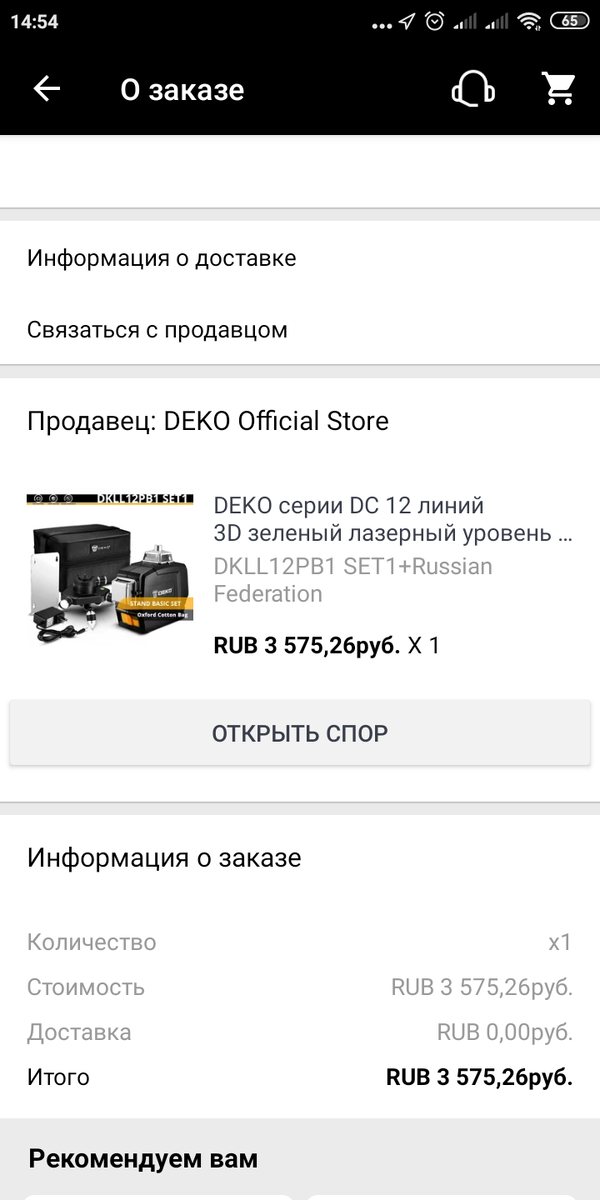Tap the ОТКРЫТЬ СПОР button
The image size is (600, 1200).
click(x=300, y=733)
